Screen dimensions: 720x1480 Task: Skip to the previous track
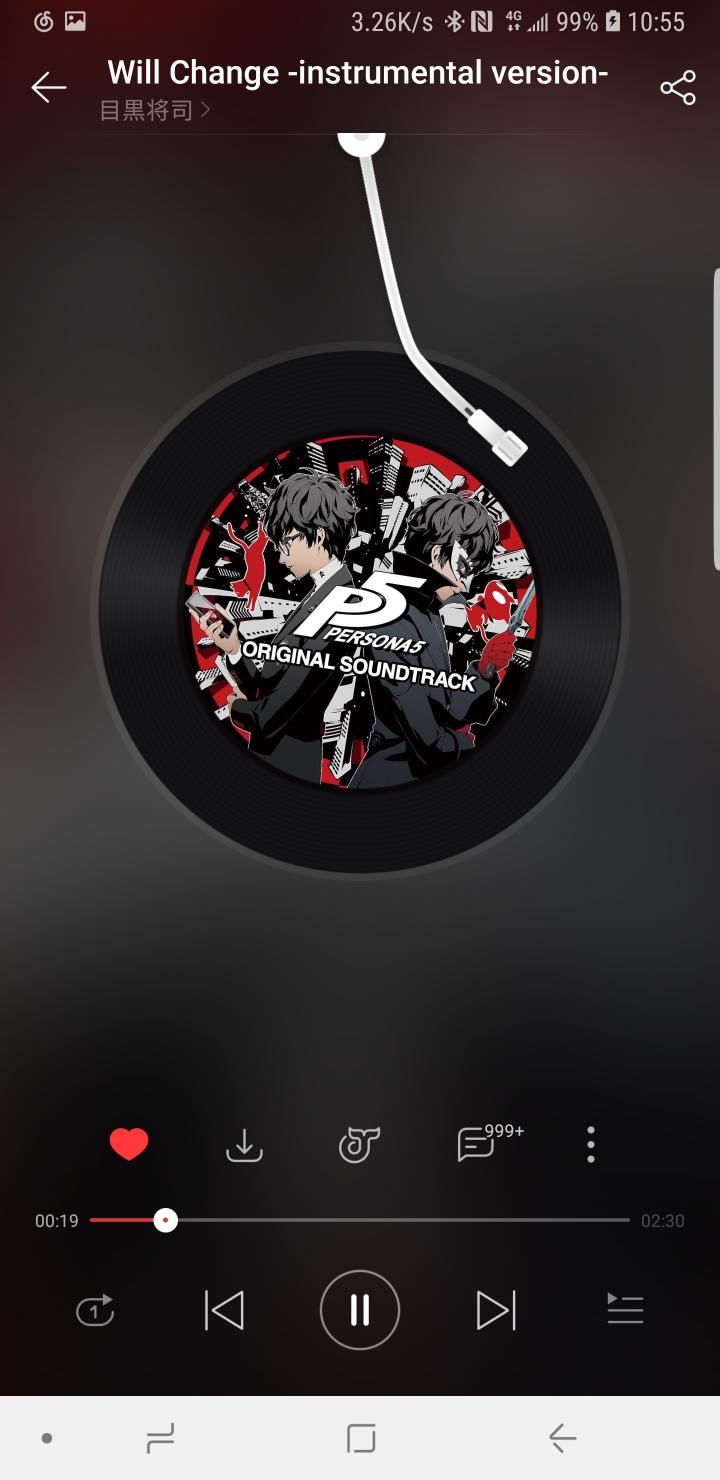pyautogui.click(x=224, y=1310)
